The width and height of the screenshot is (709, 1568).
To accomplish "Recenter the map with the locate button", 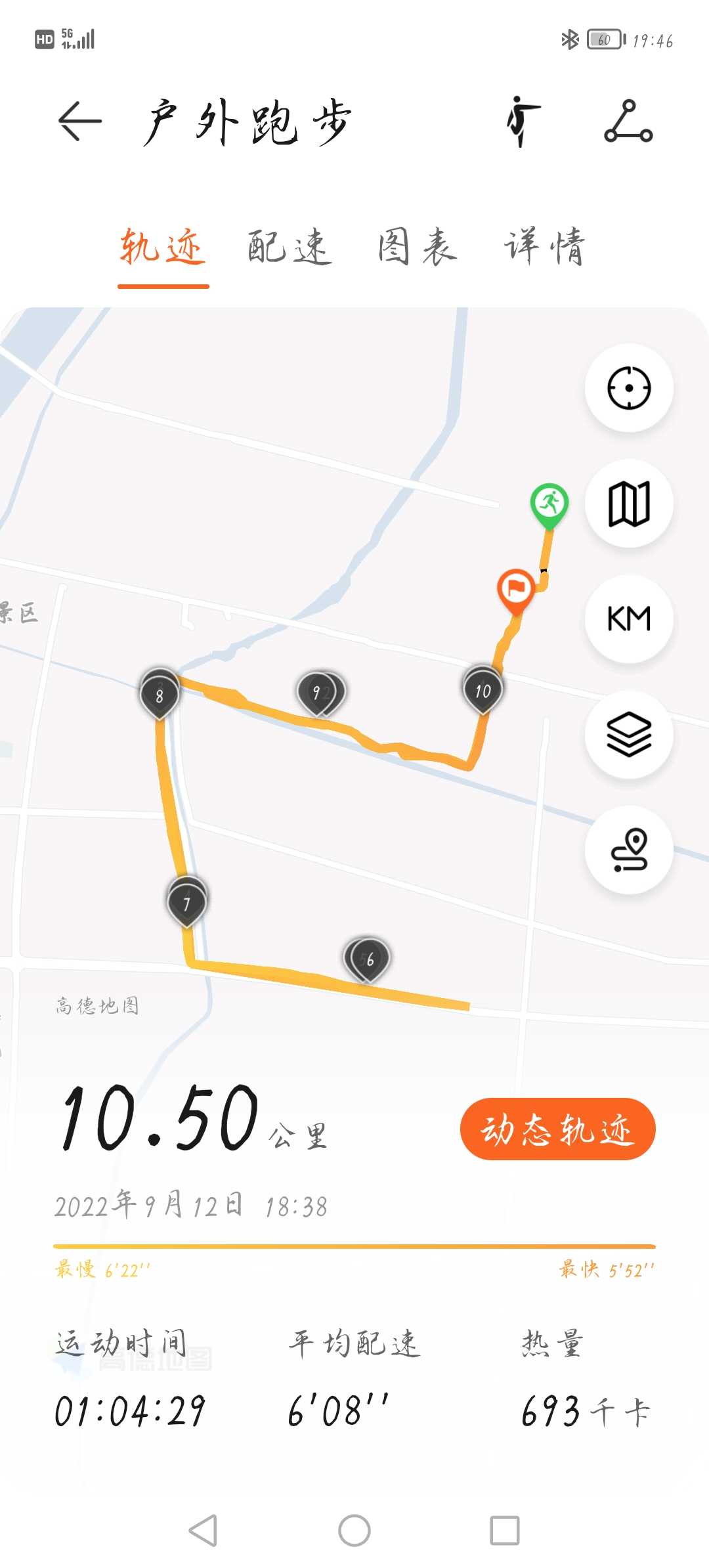I will [629, 388].
